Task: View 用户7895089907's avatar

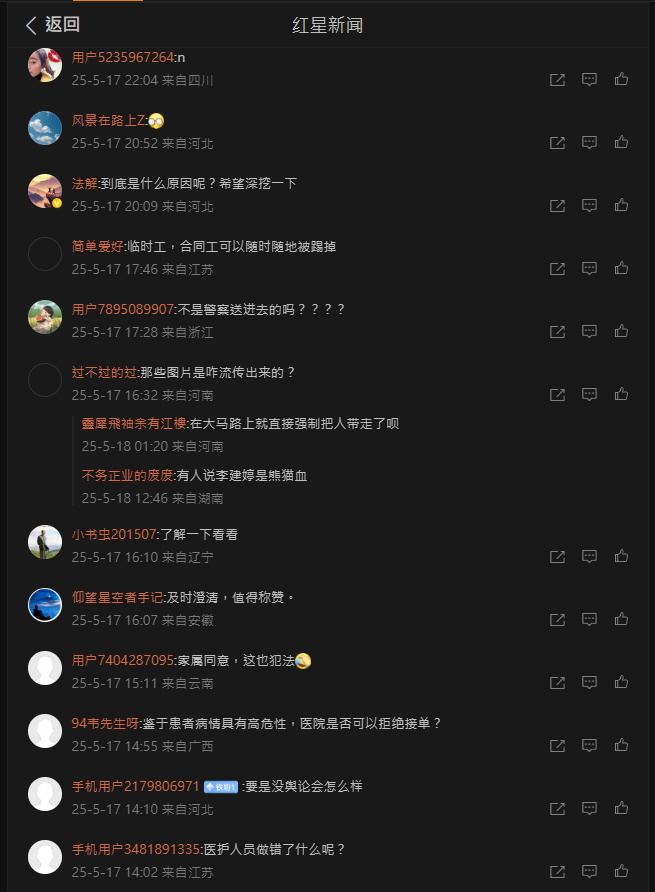Action: tap(45, 317)
